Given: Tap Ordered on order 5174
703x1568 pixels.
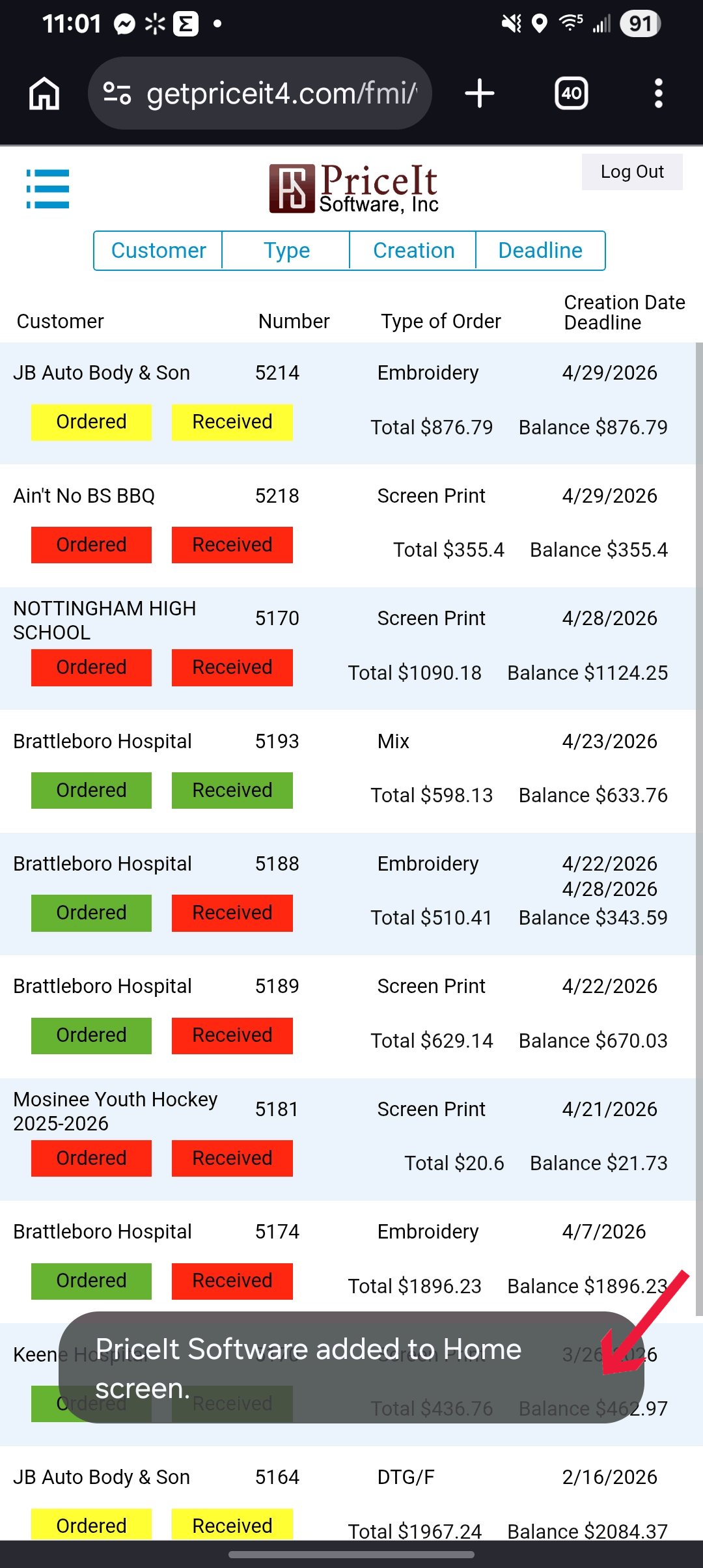Looking at the screenshot, I should (91, 1281).
